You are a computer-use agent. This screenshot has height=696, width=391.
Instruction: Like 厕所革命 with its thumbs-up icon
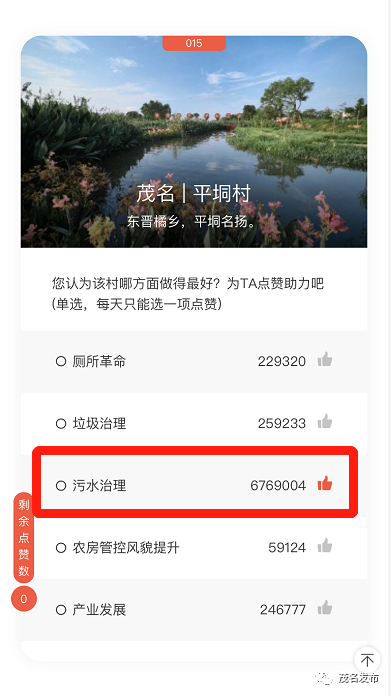[325, 360]
